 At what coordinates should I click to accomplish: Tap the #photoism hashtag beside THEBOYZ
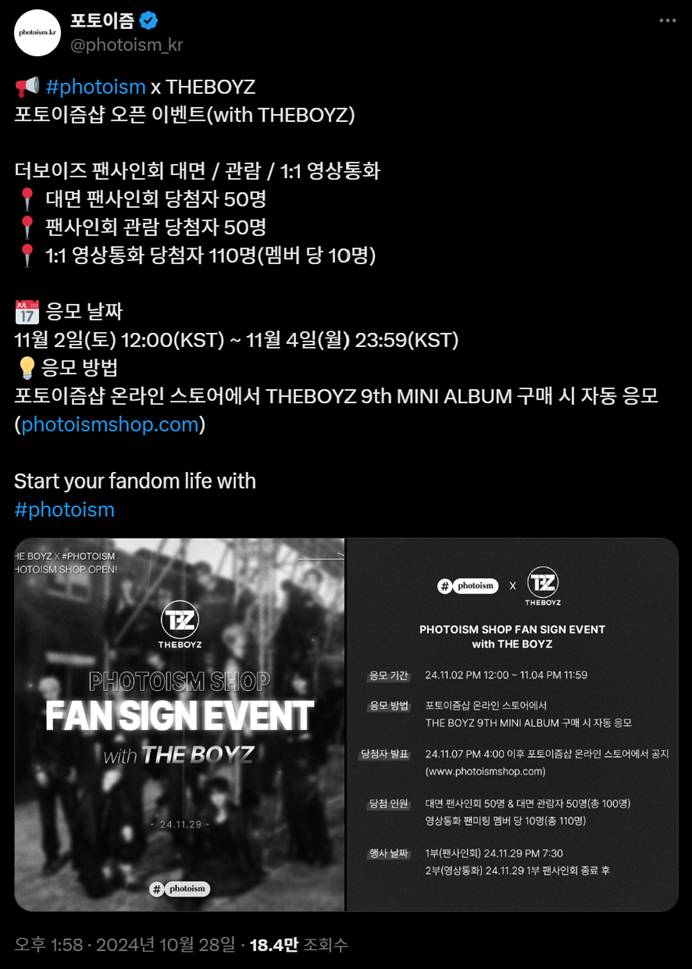pos(95,87)
